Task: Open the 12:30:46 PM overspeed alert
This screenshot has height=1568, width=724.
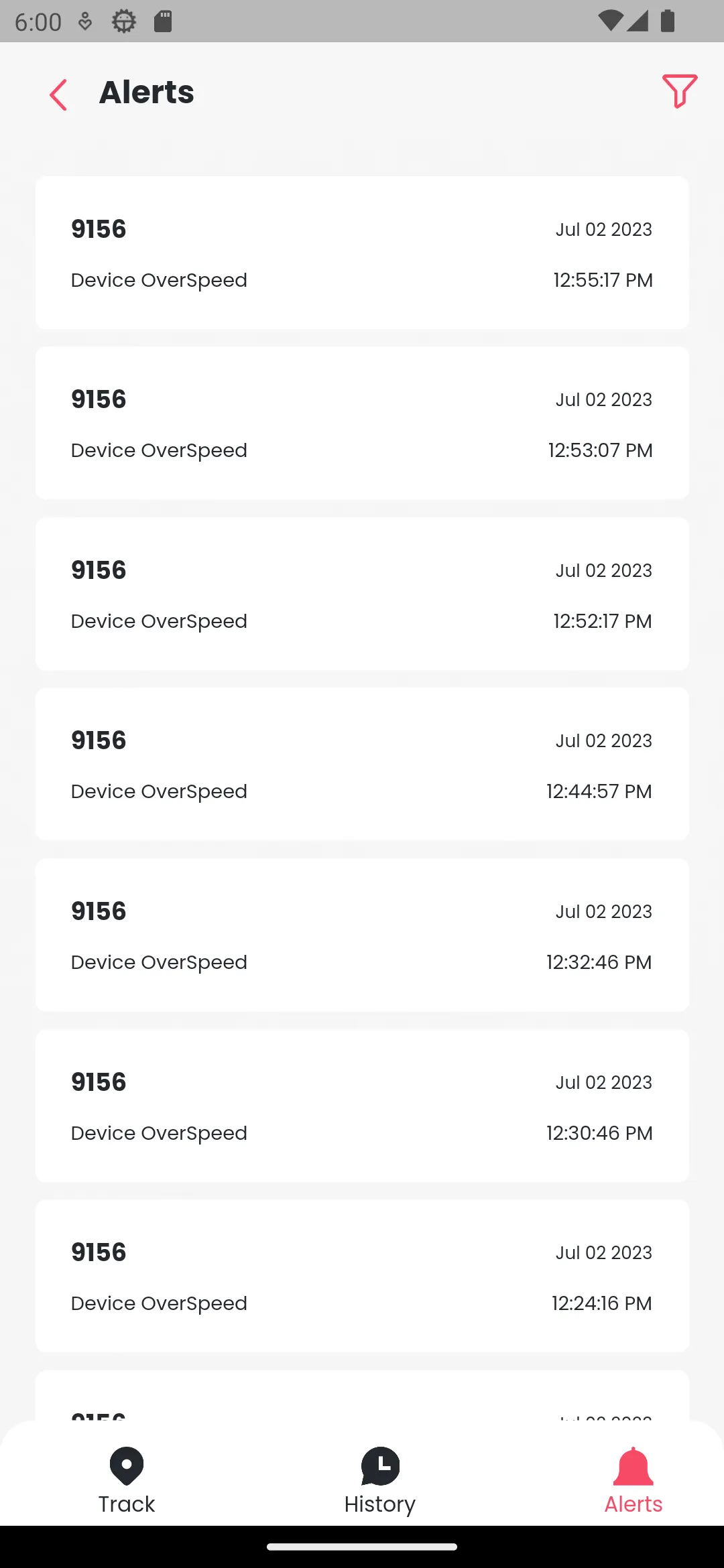Action: 362,1106
